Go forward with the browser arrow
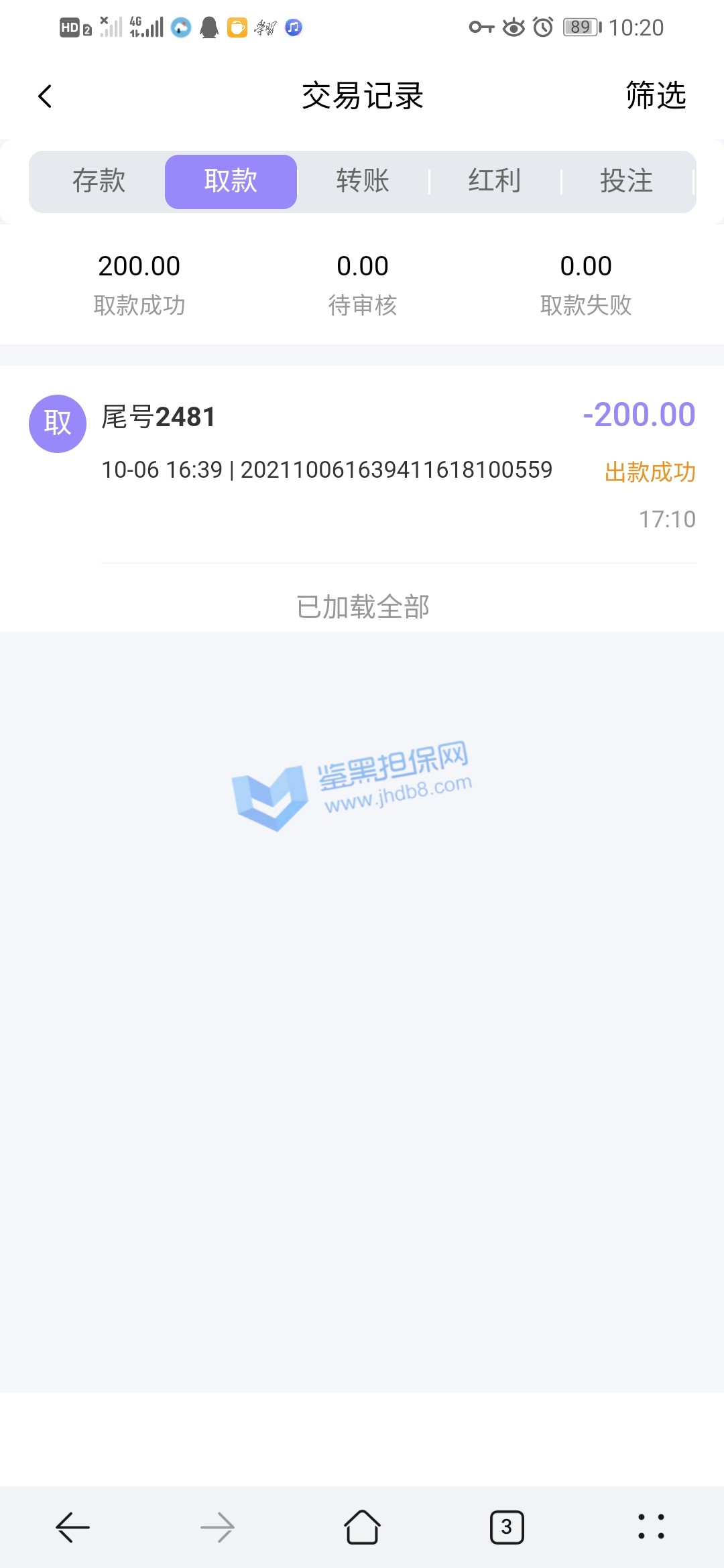Viewport: 724px width, 1568px height. pos(217,1527)
